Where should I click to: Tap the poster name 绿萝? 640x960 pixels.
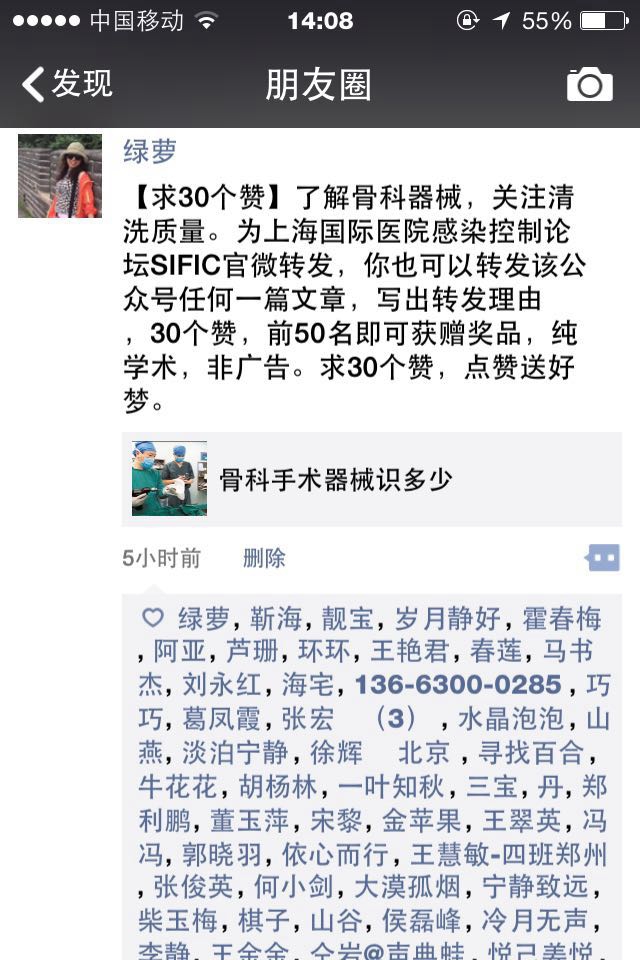(x=149, y=152)
